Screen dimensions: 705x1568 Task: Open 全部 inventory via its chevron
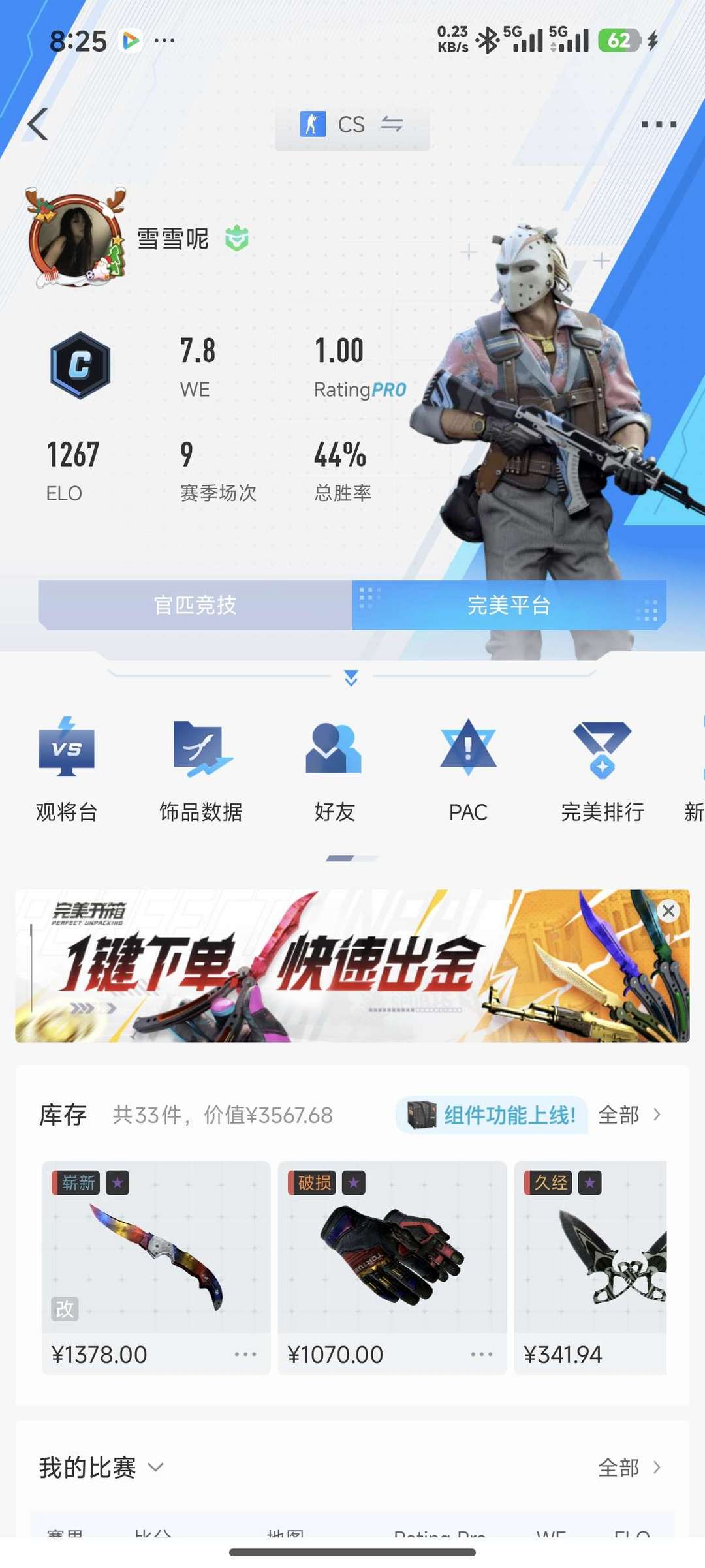click(631, 1115)
